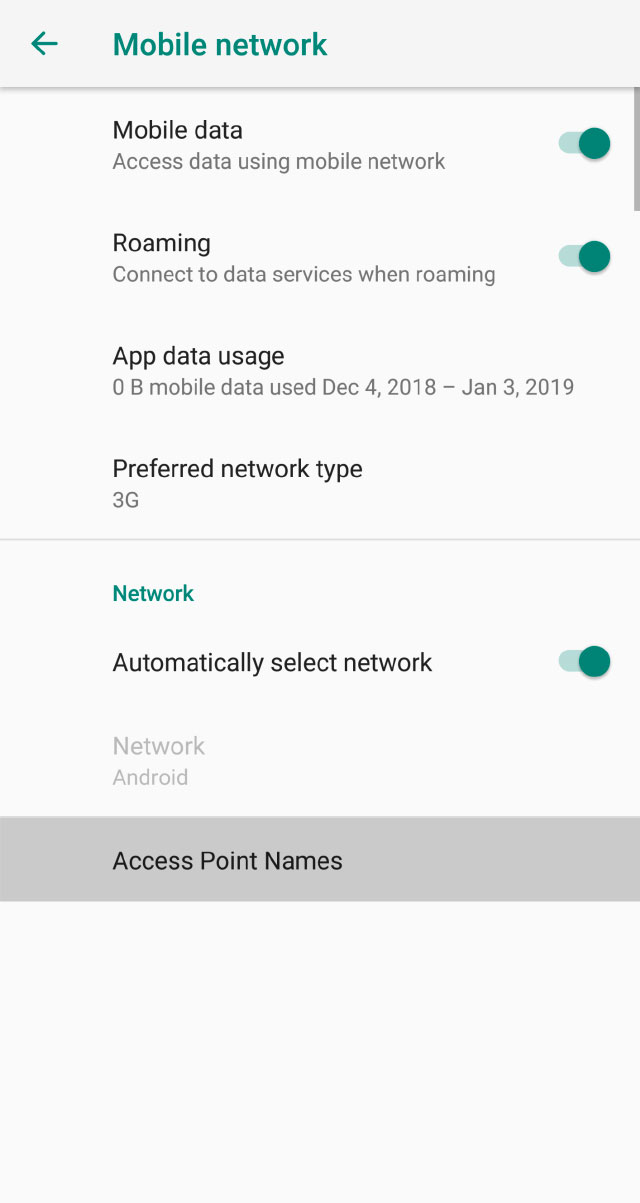This screenshot has width=640, height=1203.
Task: Disable the Roaming switch
Action: click(585, 257)
